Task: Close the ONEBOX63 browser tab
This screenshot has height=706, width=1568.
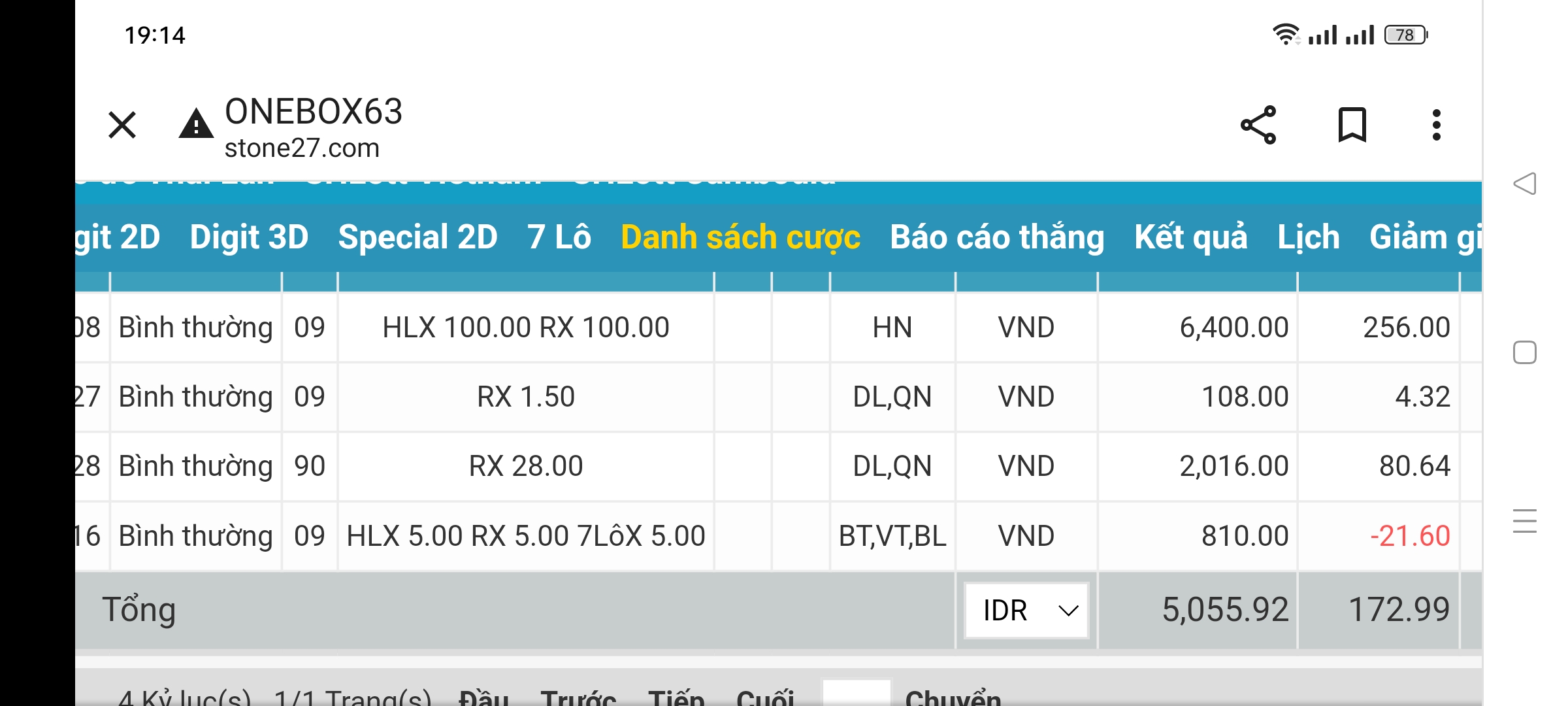Action: click(x=122, y=125)
